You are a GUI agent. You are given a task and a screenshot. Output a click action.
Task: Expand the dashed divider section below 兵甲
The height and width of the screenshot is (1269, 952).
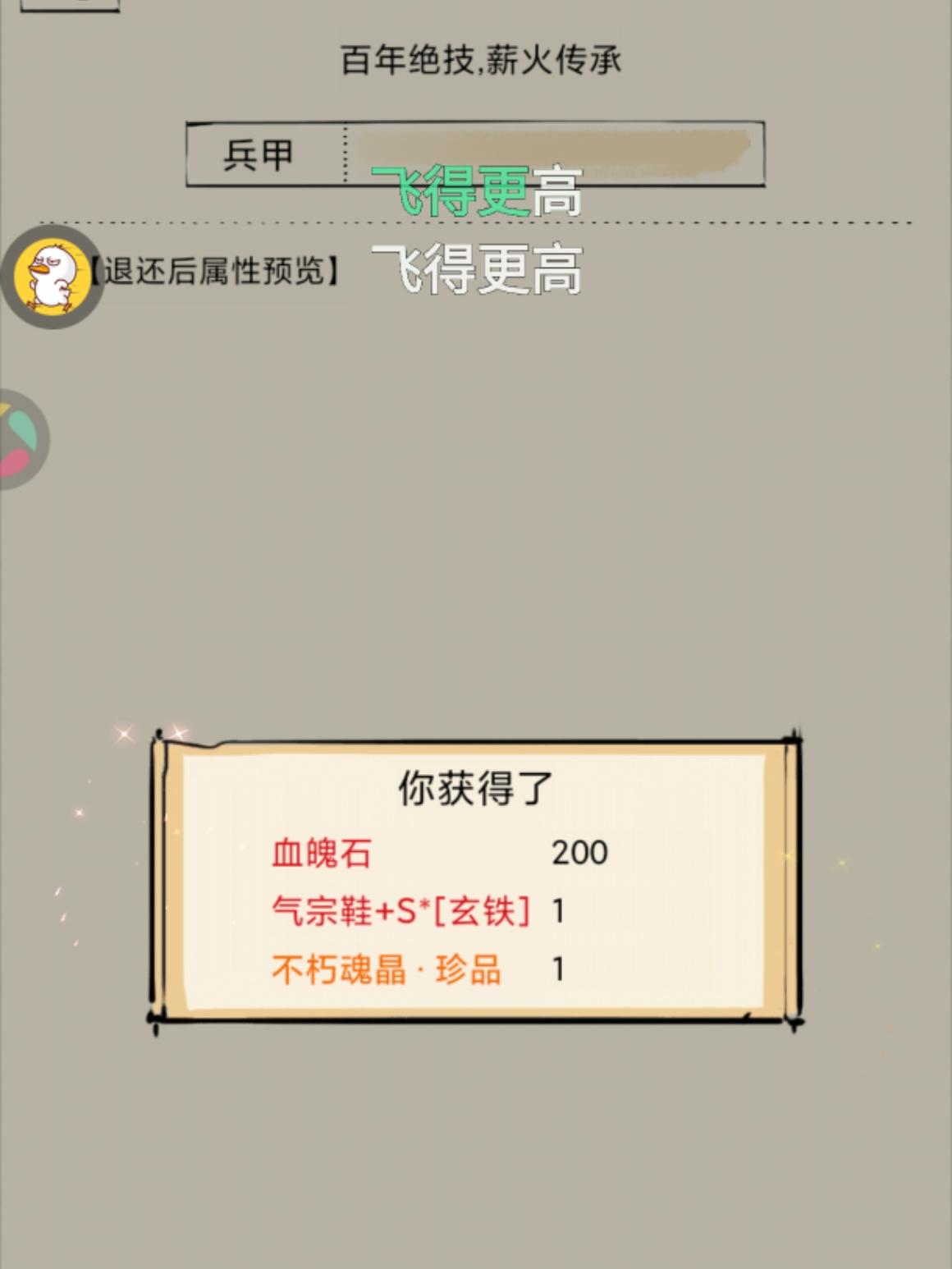(x=476, y=220)
